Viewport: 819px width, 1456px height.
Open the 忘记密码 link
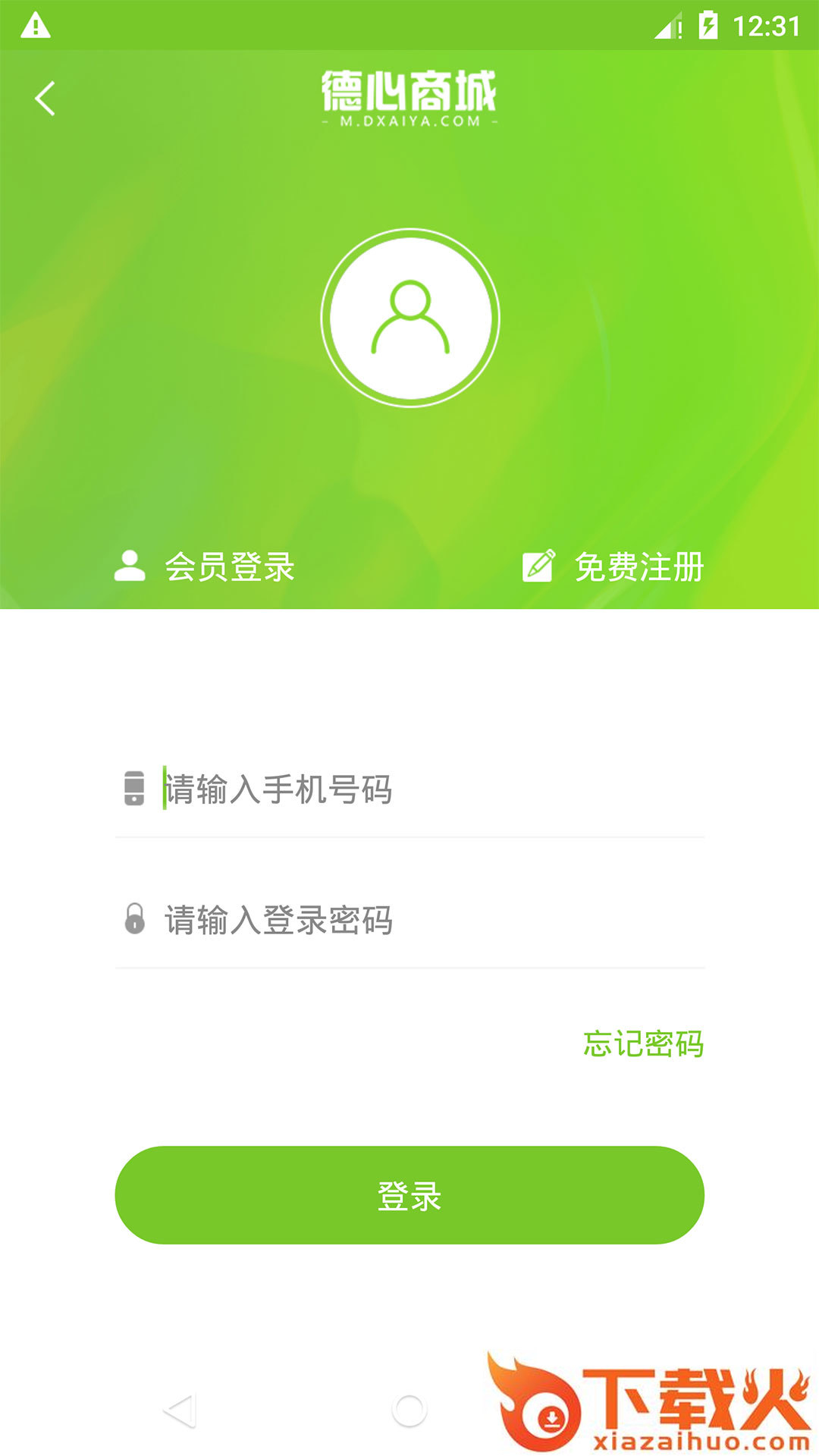(x=643, y=1043)
